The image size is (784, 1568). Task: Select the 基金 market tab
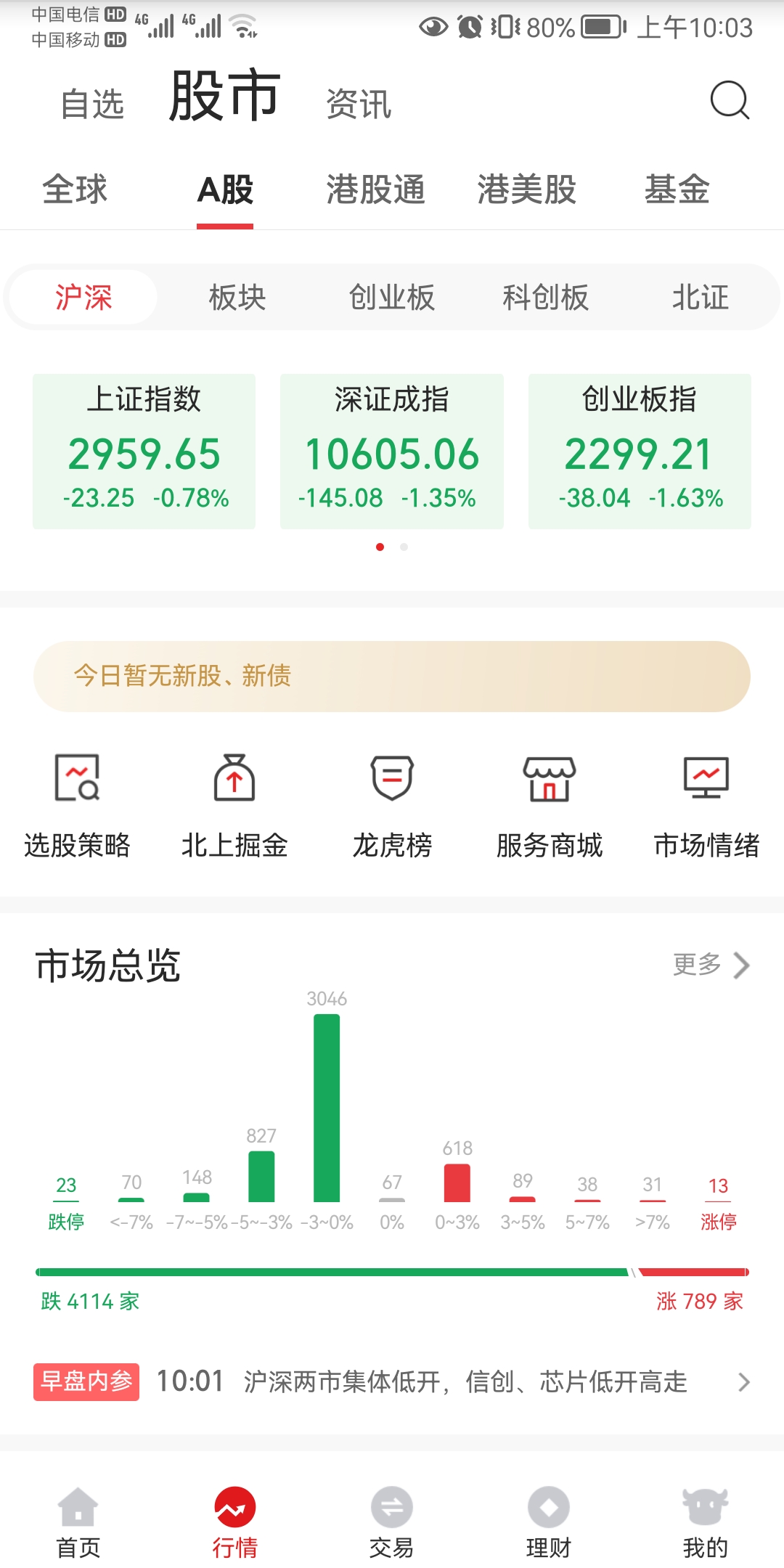[677, 189]
